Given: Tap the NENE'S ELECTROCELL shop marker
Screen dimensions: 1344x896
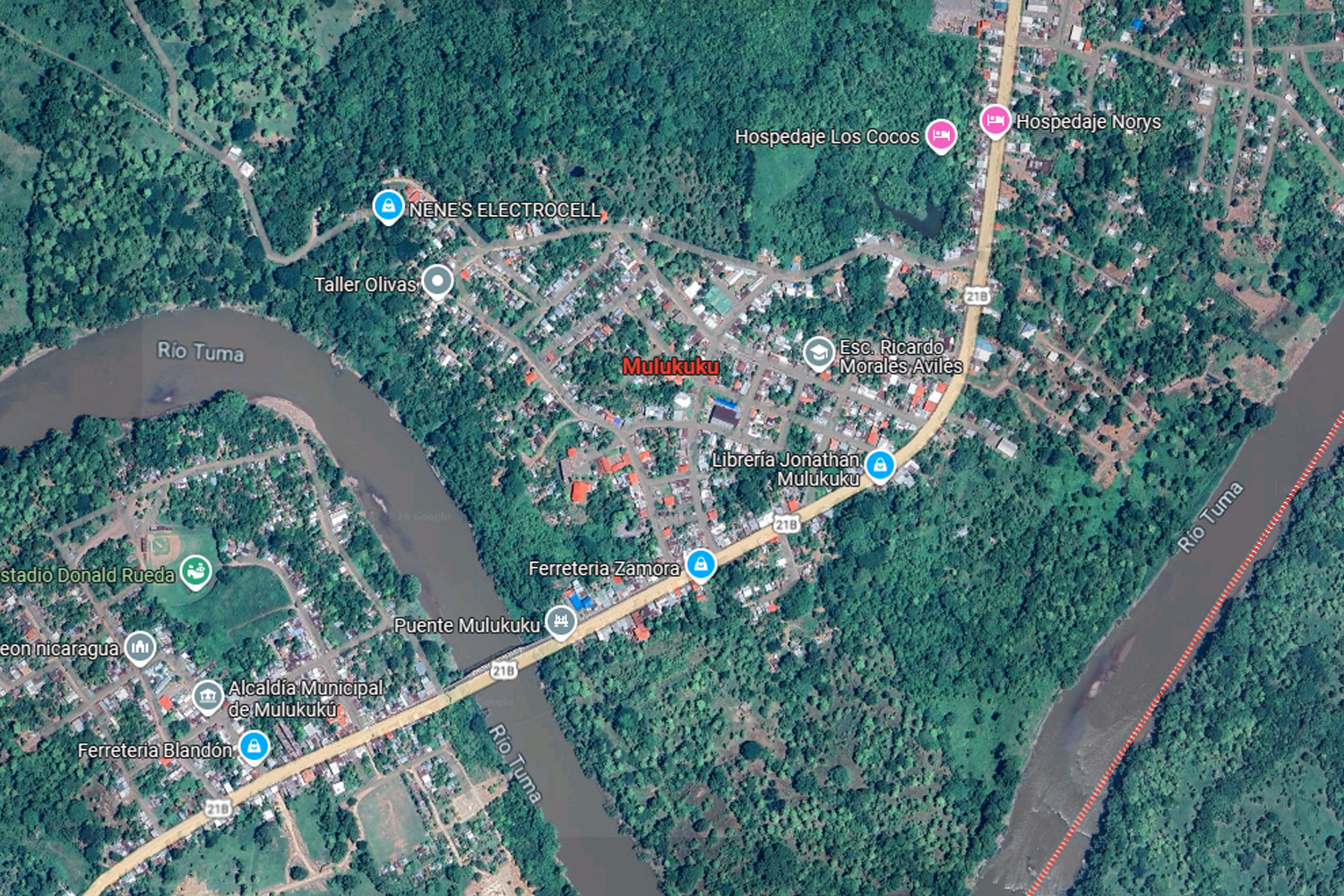Looking at the screenshot, I should tap(388, 206).
